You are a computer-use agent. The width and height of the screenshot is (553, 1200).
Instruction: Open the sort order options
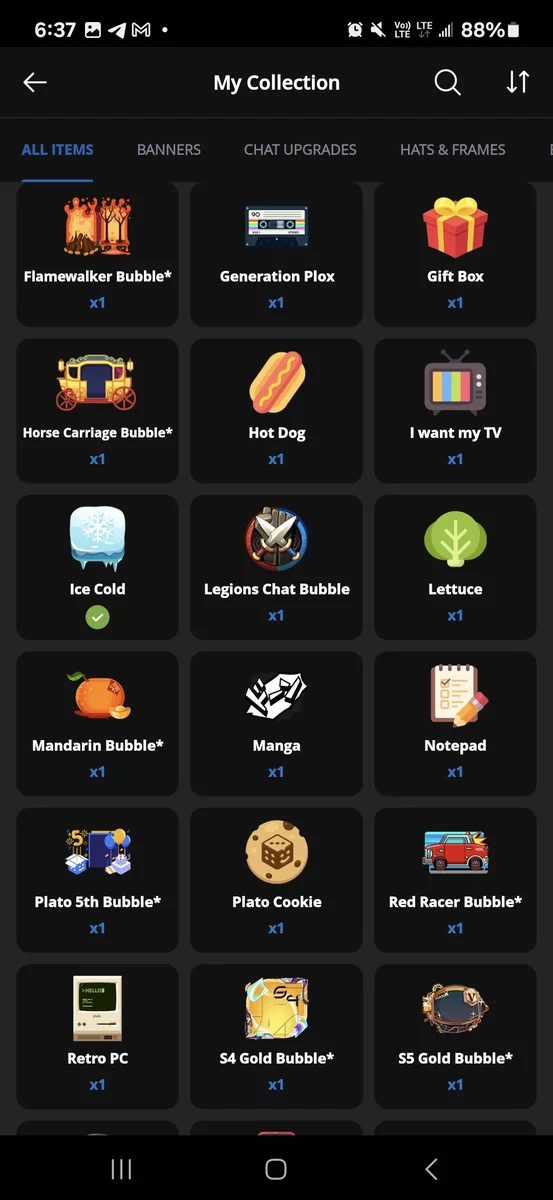click(517, 83)
